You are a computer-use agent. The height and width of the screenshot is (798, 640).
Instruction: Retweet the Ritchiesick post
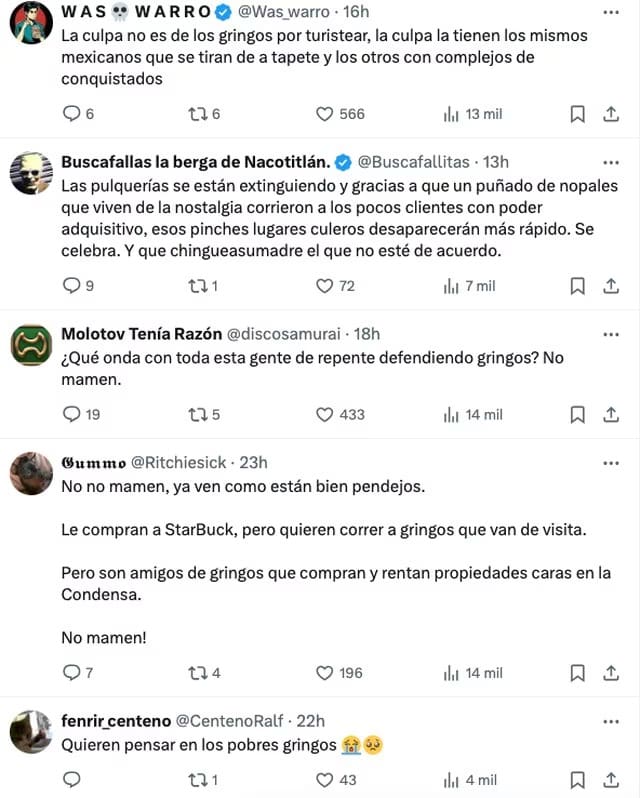(197, 673)
